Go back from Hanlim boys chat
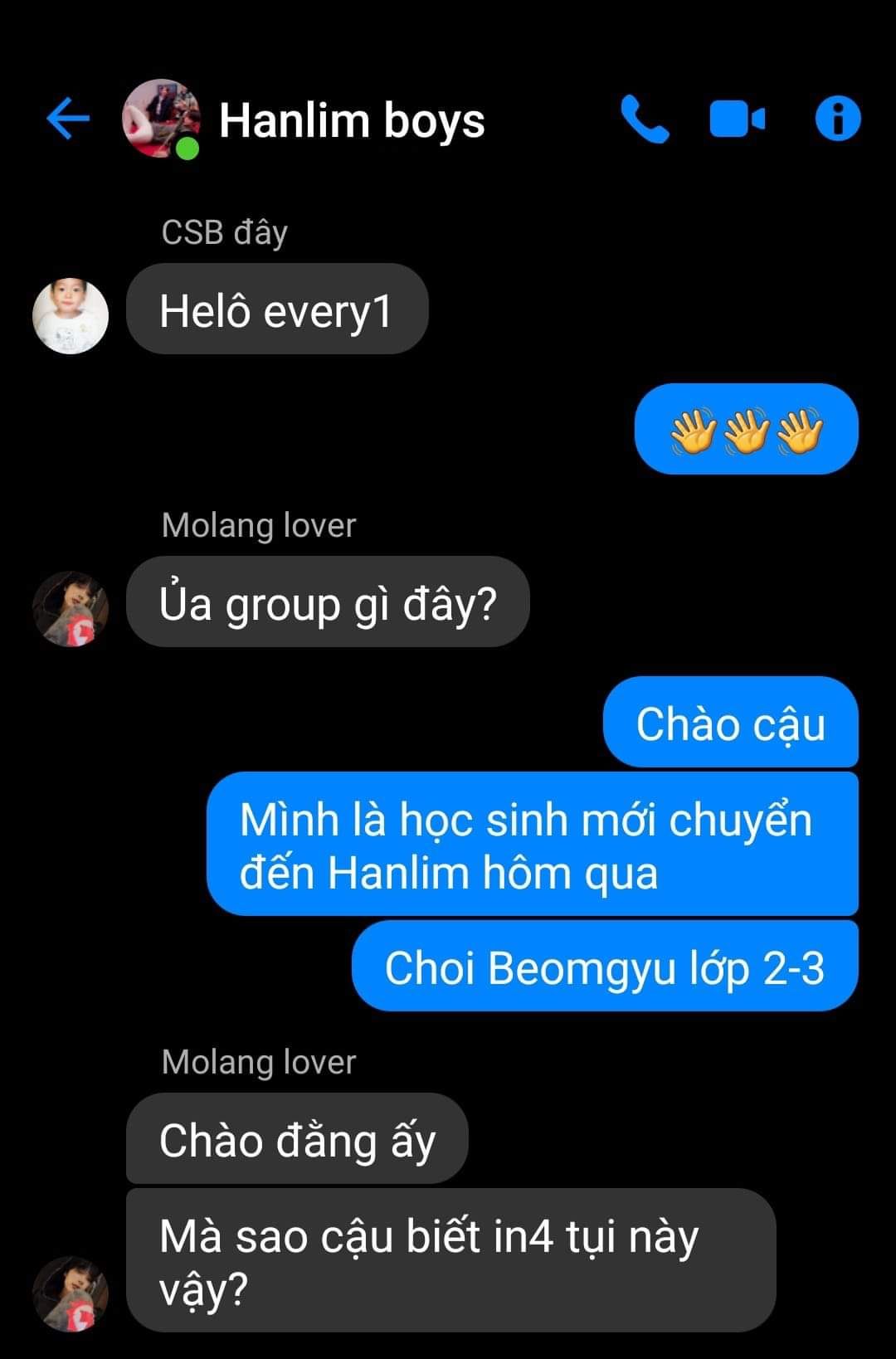 pyautogui.click(x=68, y=119)
